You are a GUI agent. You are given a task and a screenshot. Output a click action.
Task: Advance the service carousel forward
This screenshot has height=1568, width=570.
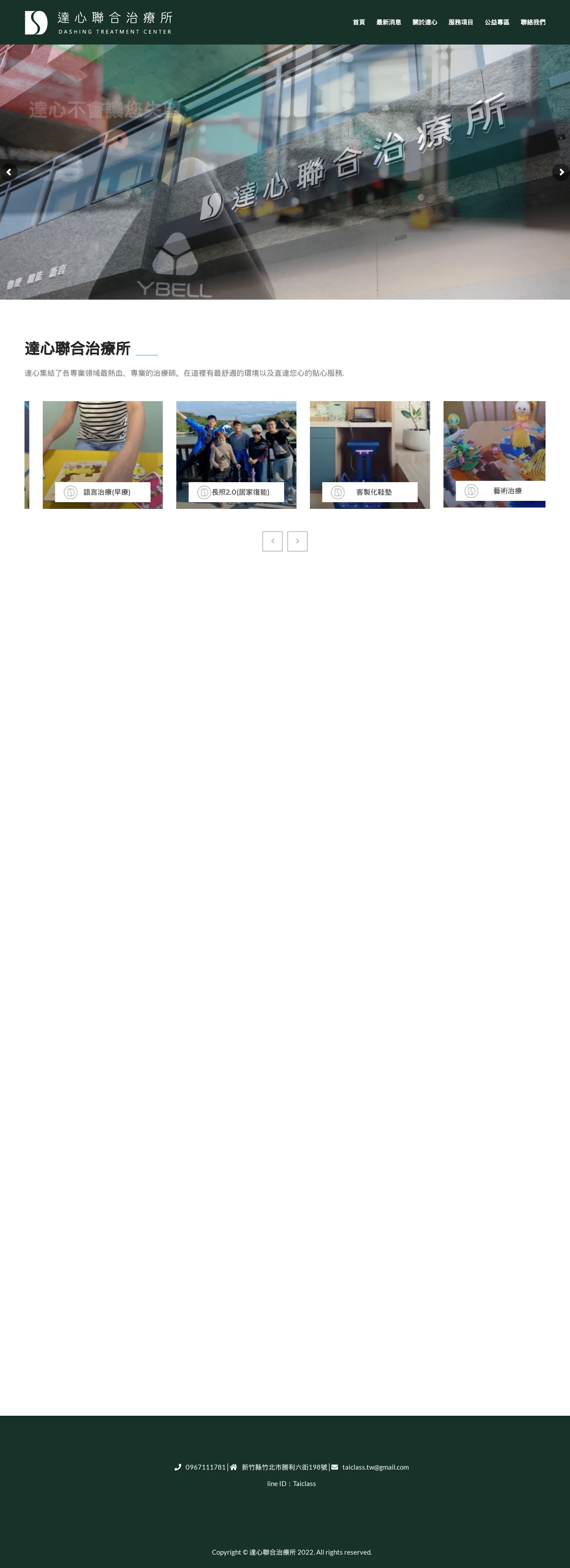point(297,541)
